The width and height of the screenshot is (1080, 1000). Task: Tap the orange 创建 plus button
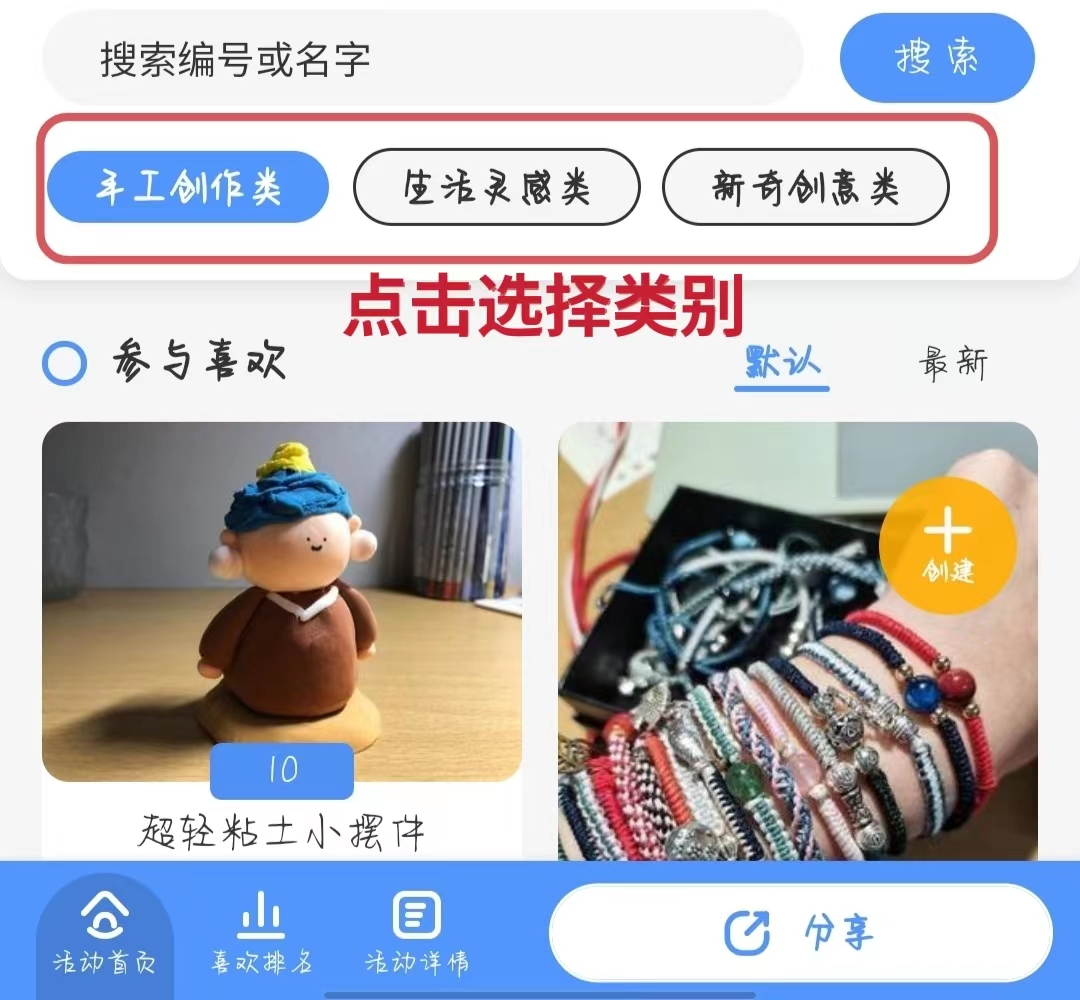tap(947, 545)
